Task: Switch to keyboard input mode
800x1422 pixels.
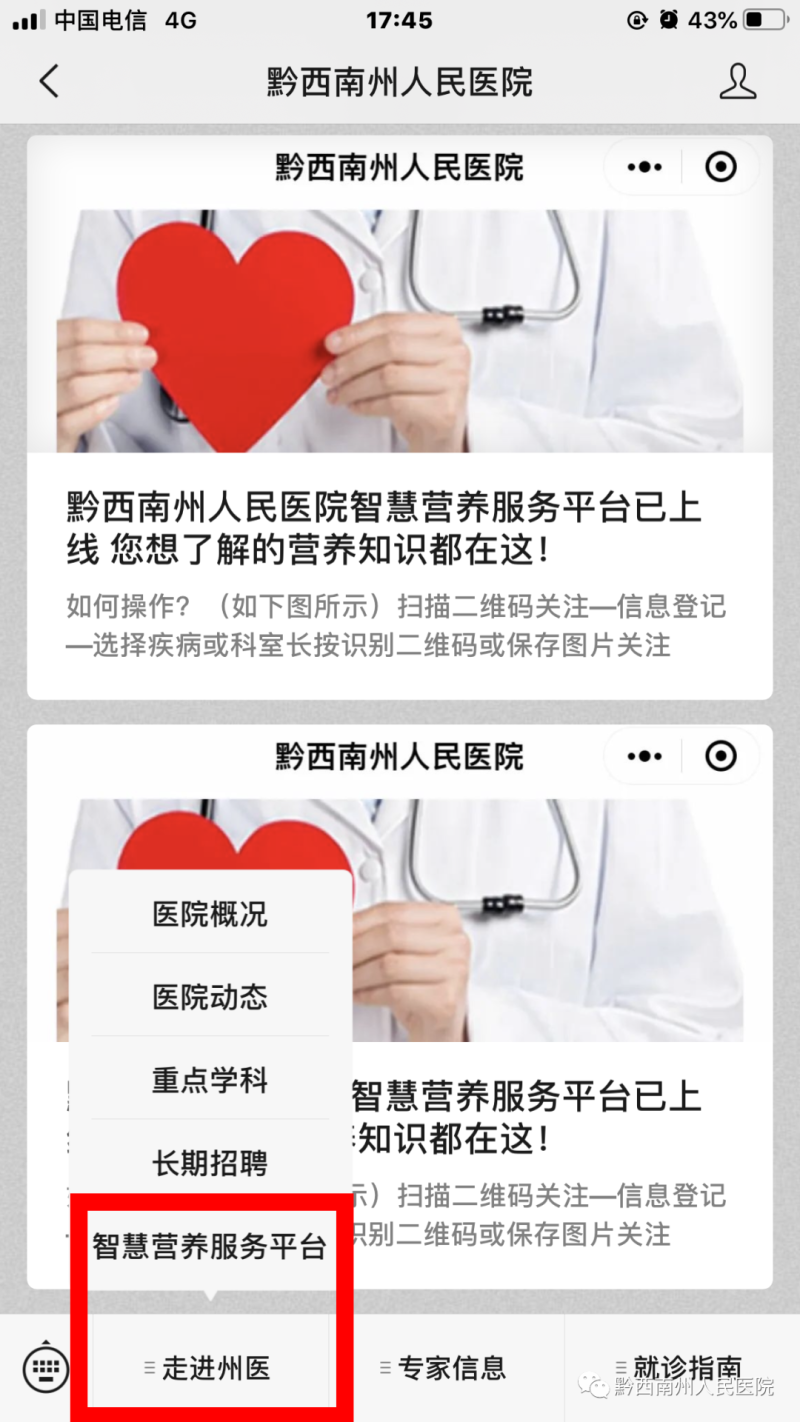Action: pyautogui.click(x=46, y=1367)
